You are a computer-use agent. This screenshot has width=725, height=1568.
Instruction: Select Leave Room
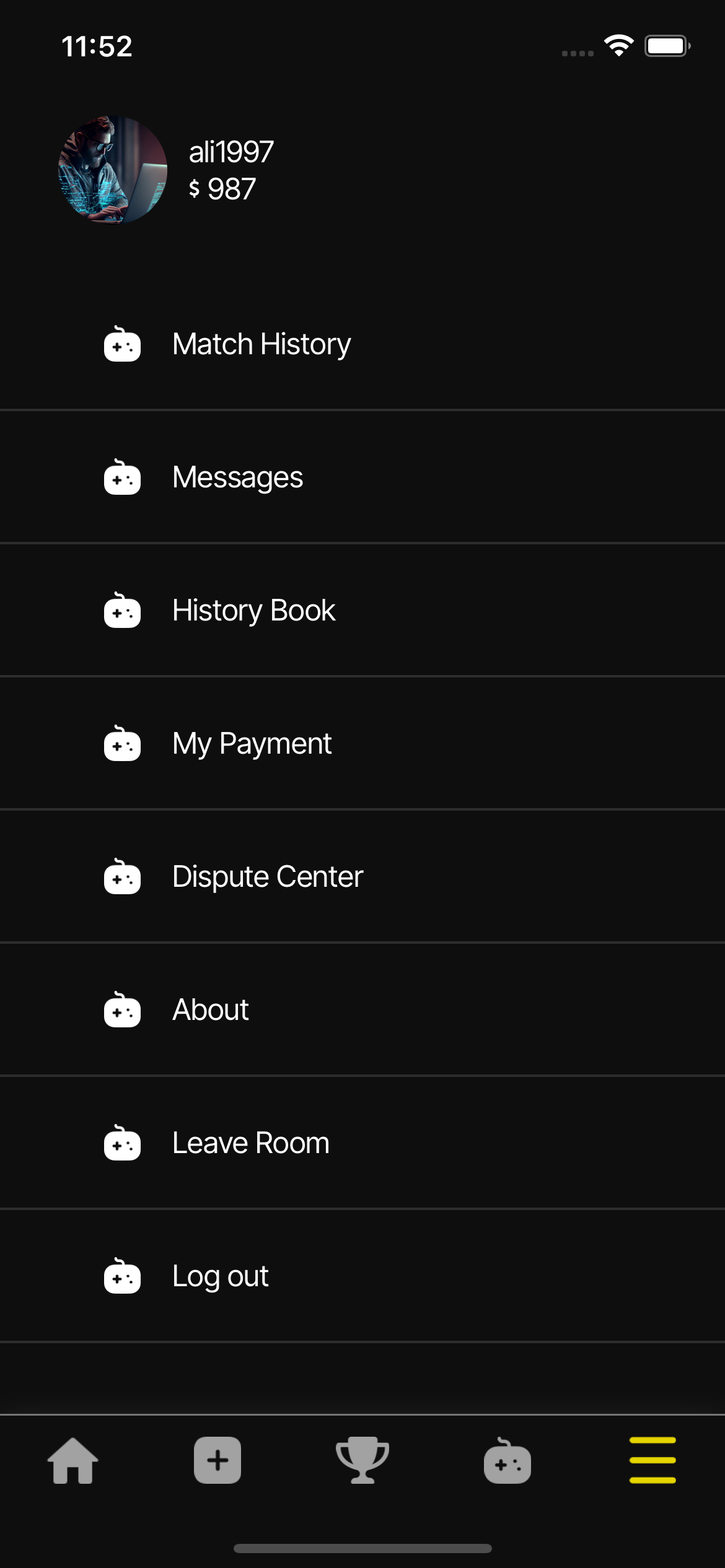point(250,1143)
